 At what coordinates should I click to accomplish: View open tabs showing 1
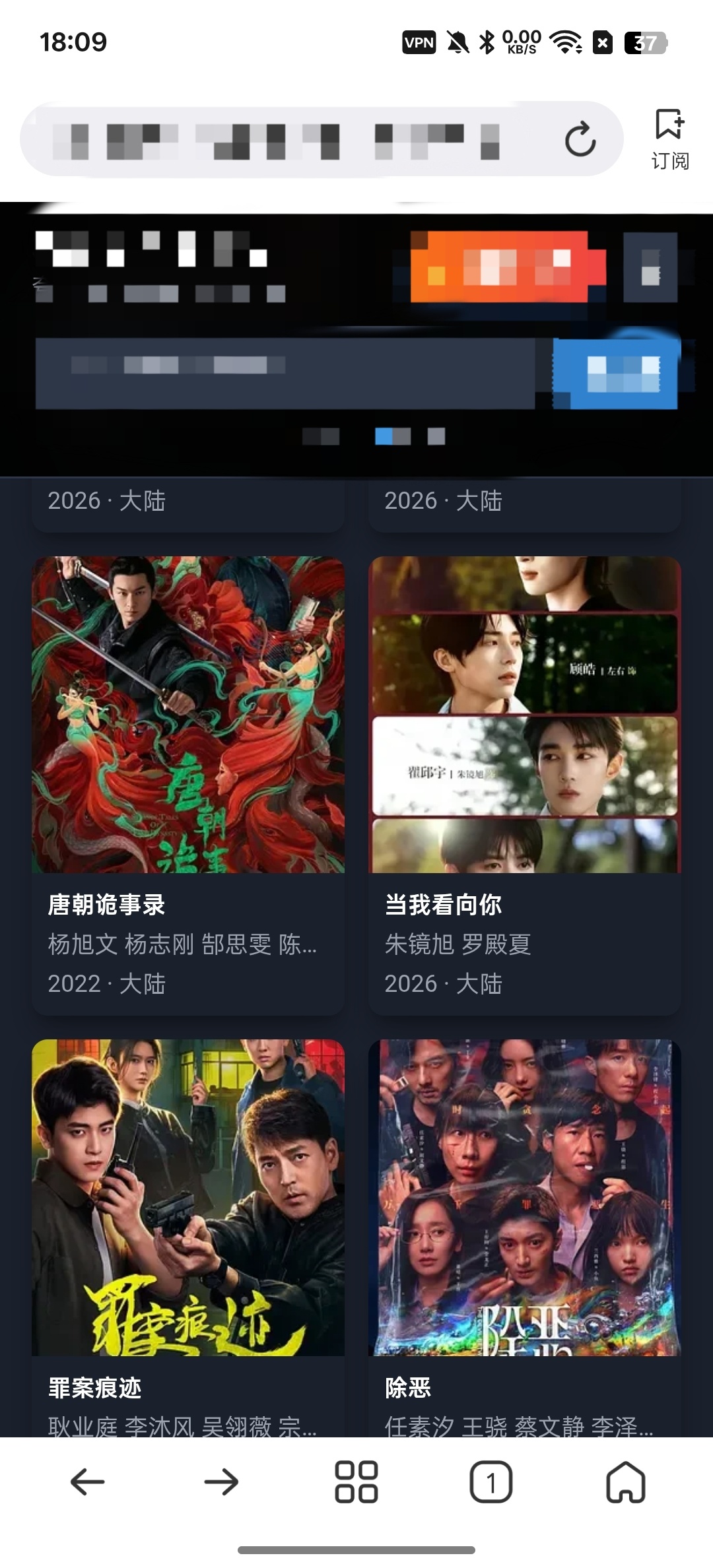point(491,1482)
